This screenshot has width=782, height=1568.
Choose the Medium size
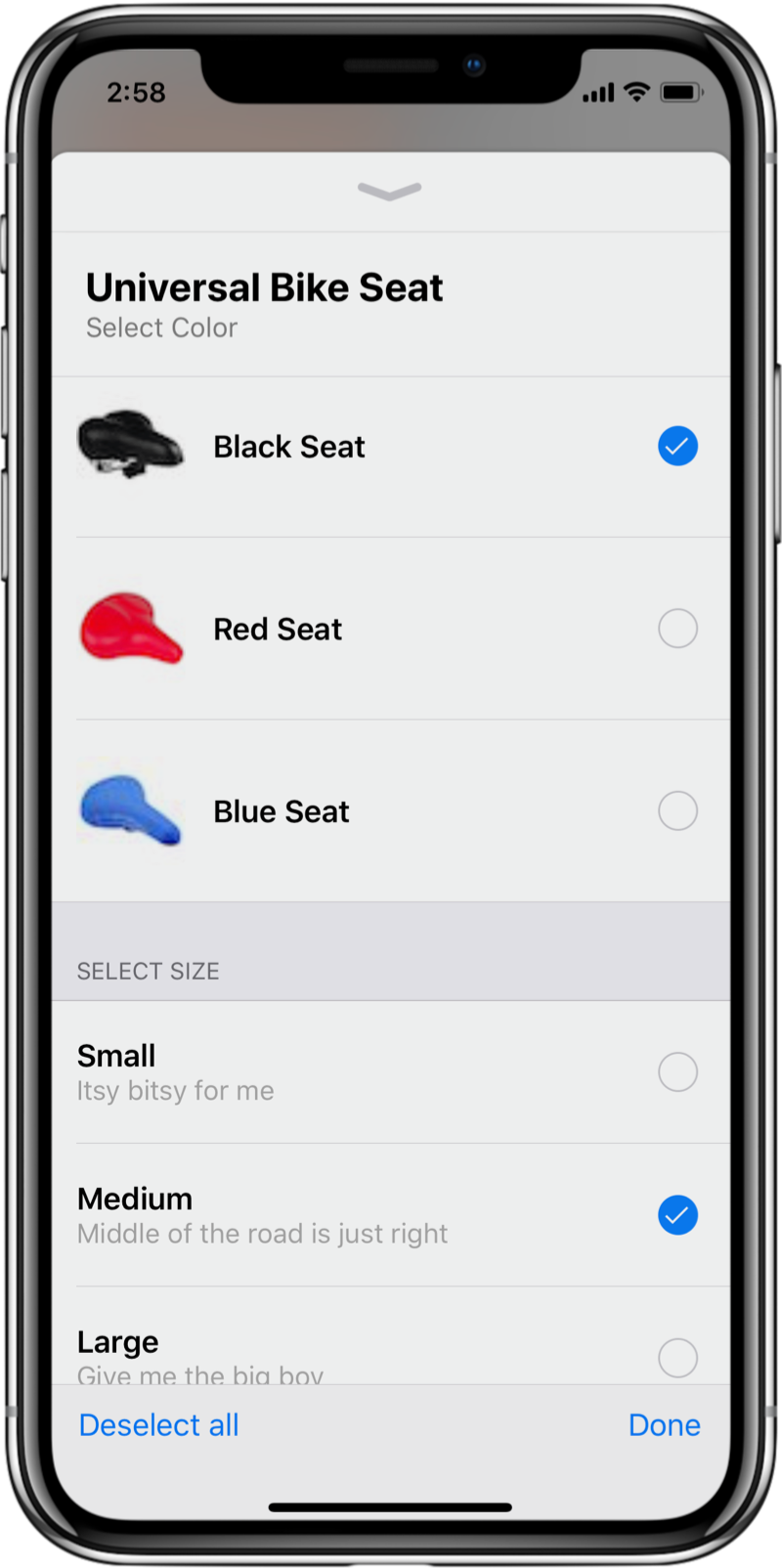pos(391,1215)
